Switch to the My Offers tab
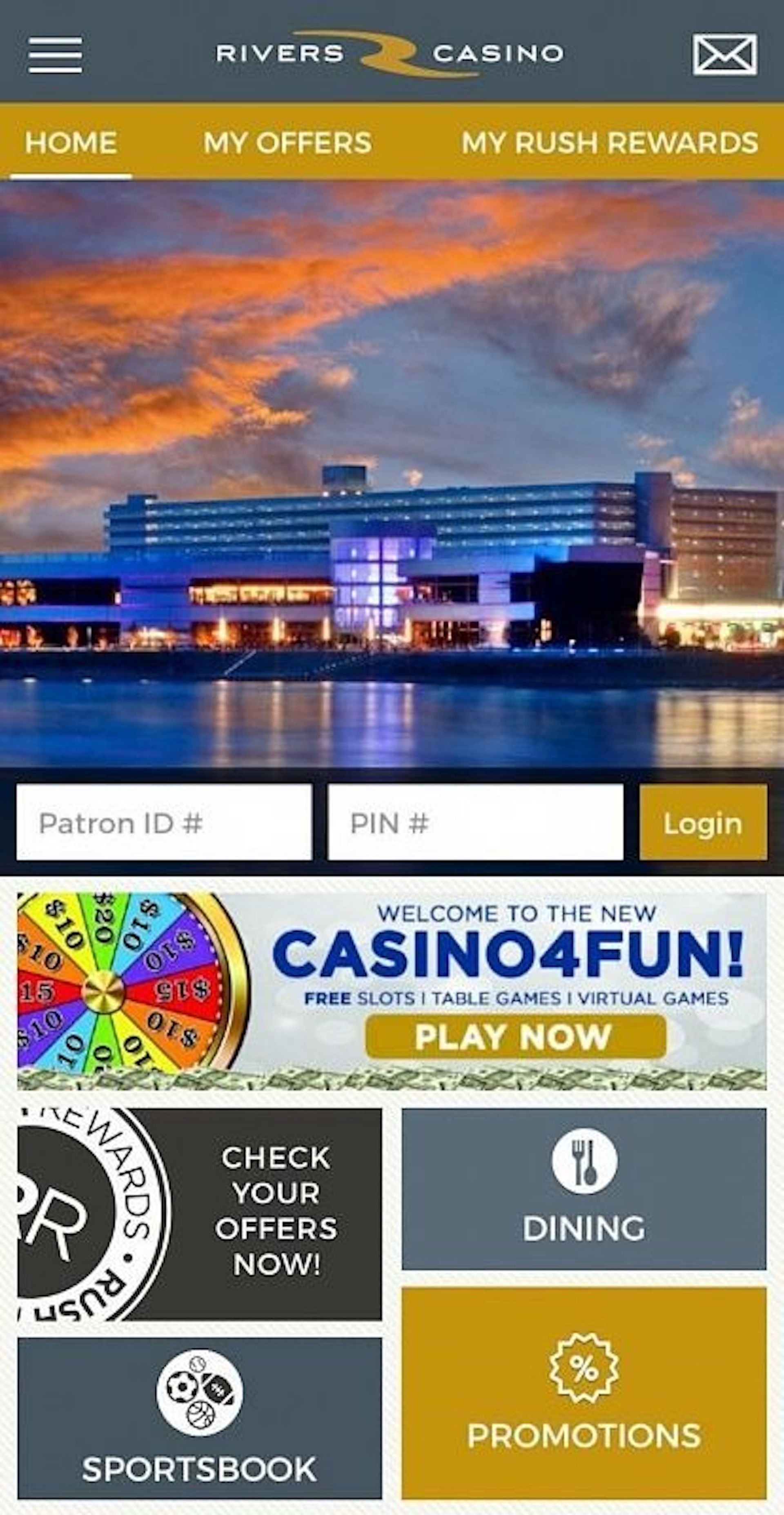Screen dimensions: 784x1515 pos(287,143)
